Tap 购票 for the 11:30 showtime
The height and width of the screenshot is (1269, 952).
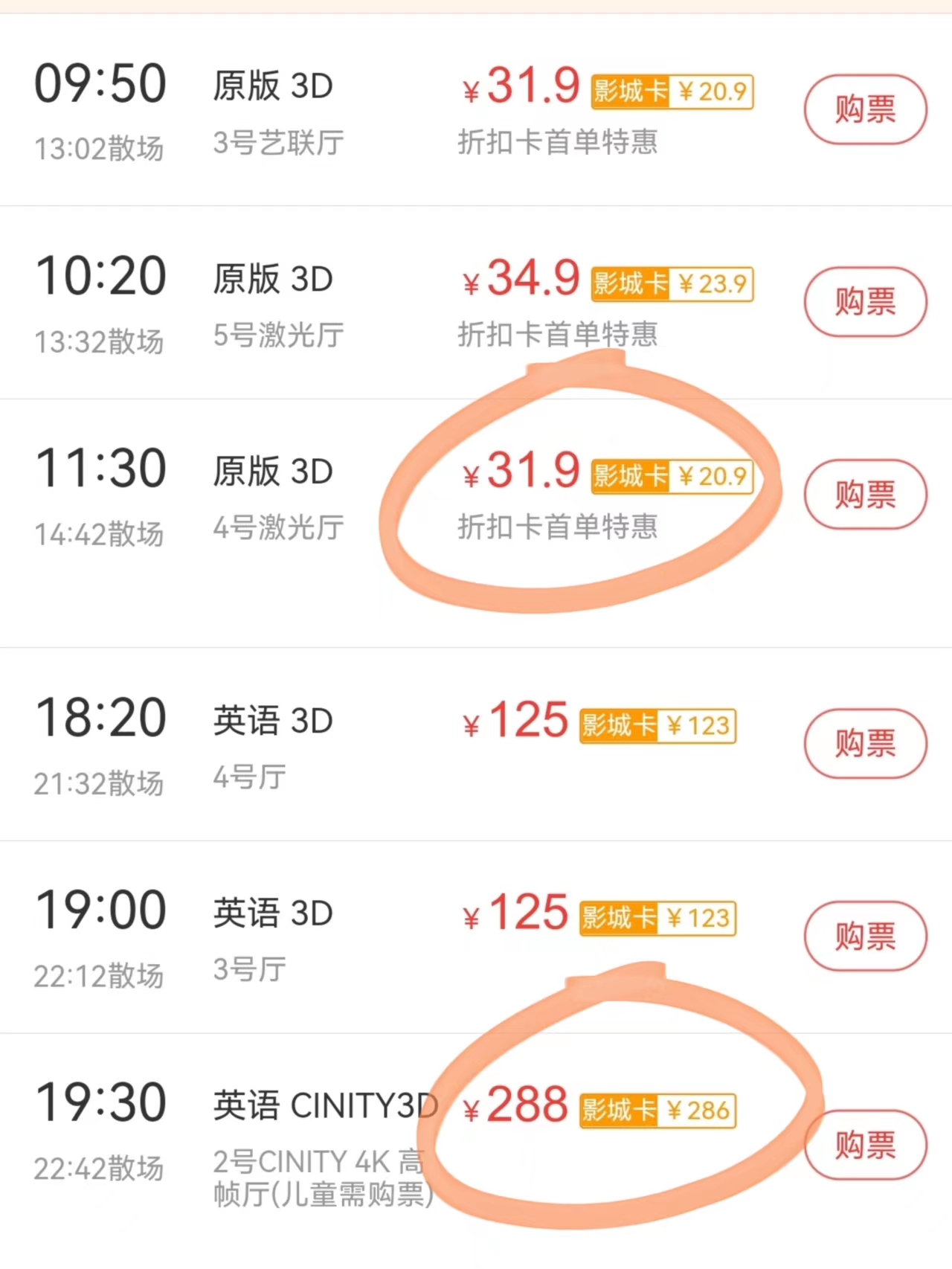coord(865,495)
